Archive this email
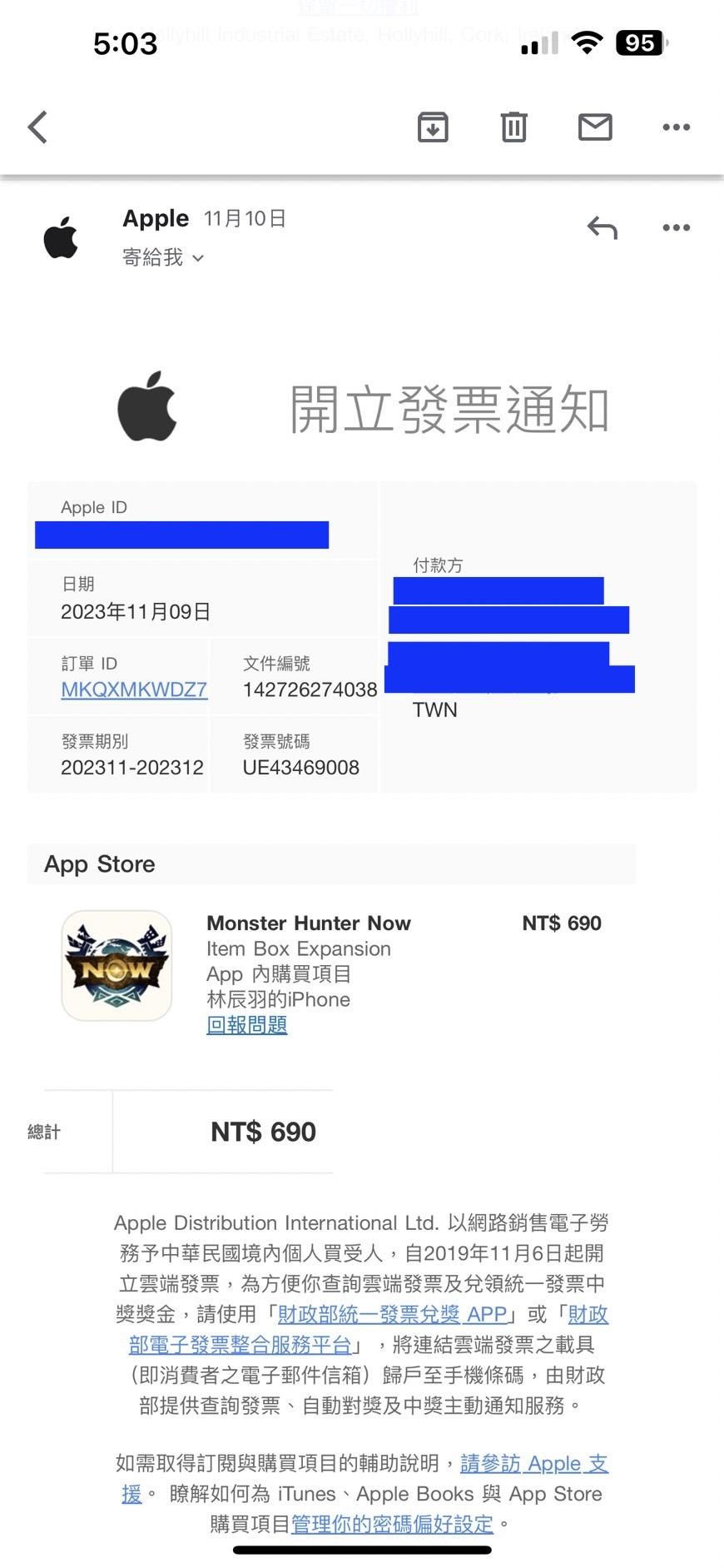 (x=433, y=127)
